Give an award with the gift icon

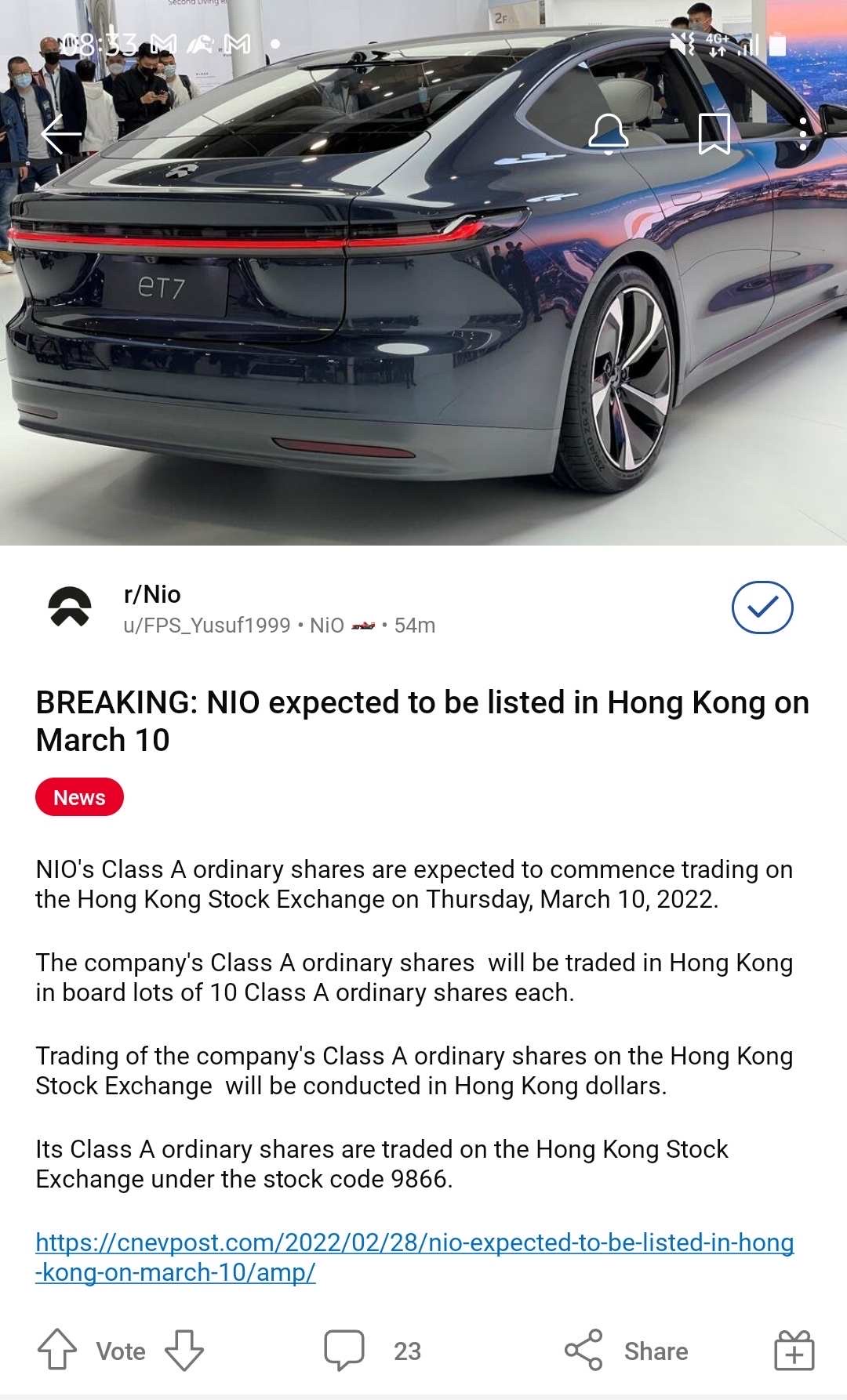point(794,1350)
